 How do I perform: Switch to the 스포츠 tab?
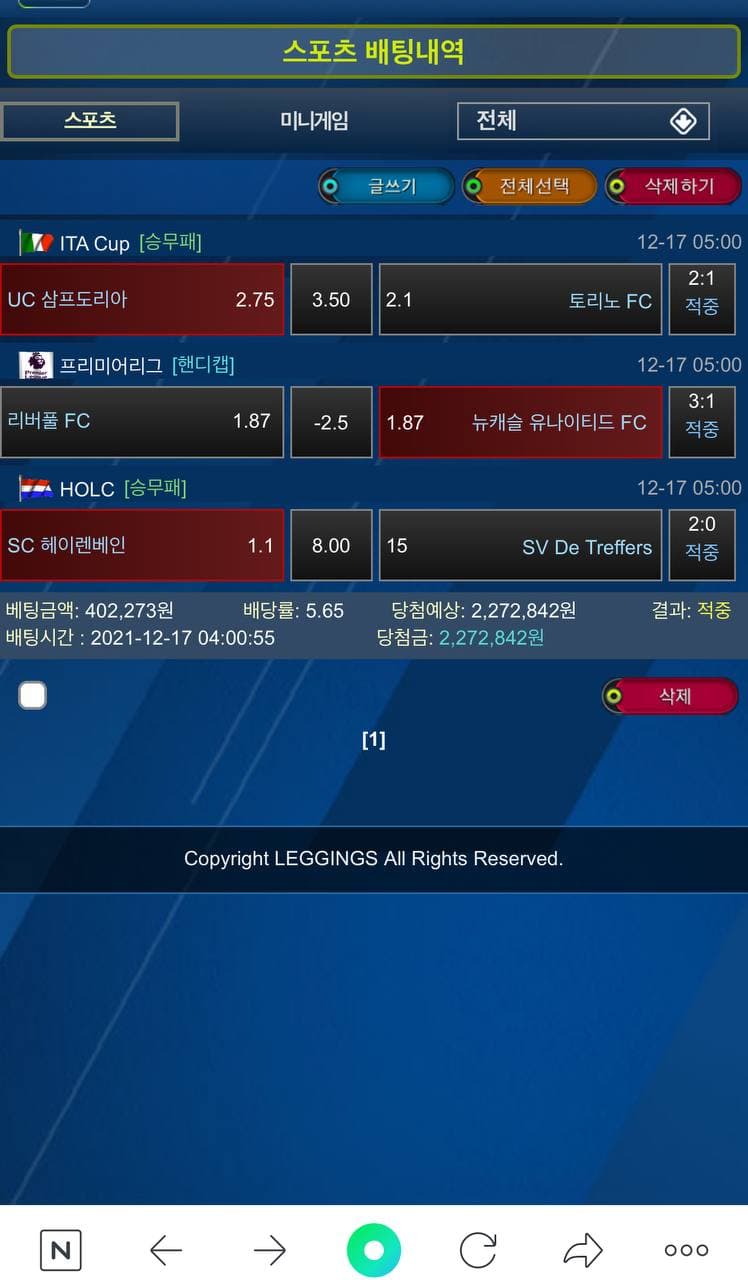[x=90, y=121]
